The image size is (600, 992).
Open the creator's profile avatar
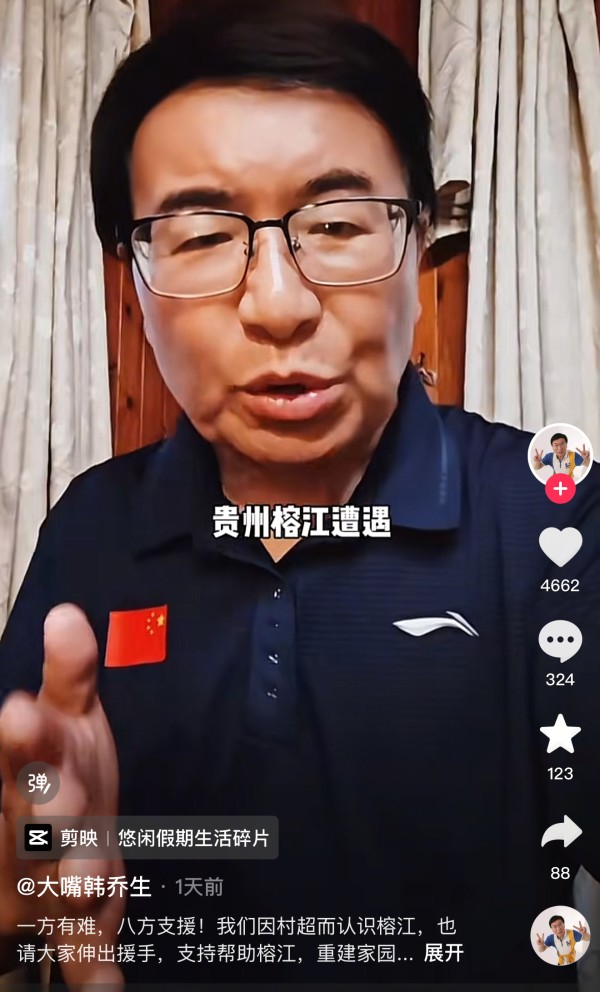560,454
